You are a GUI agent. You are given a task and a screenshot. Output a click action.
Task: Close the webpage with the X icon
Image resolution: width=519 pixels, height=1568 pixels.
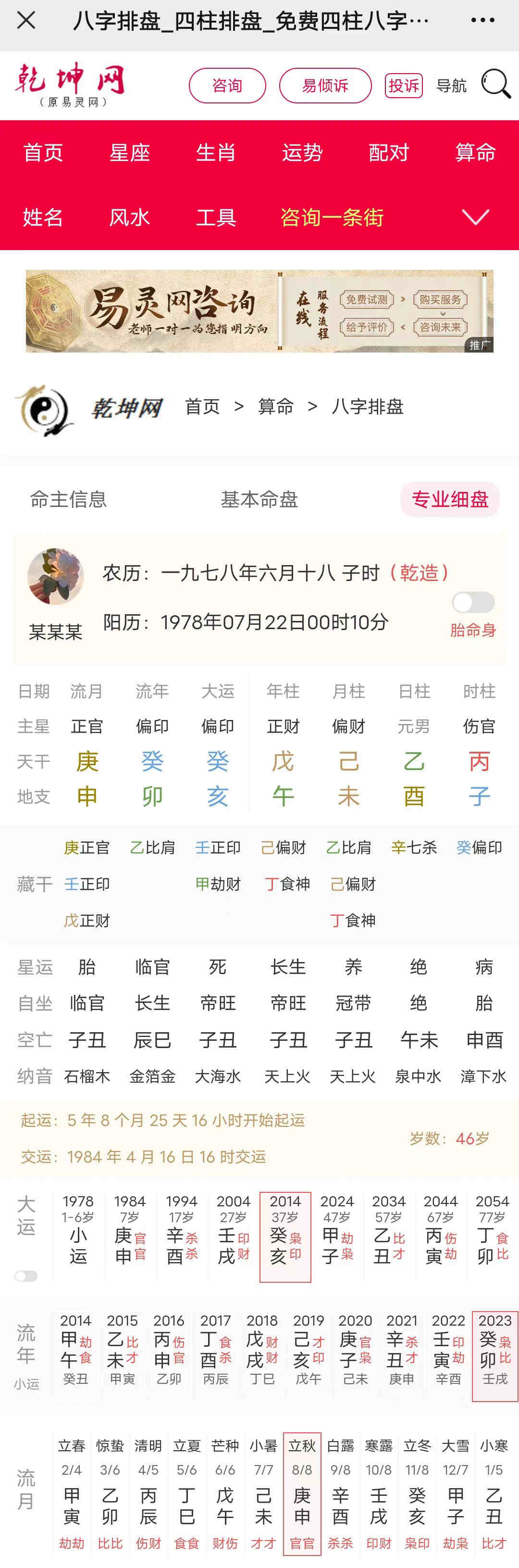[26, 21]
